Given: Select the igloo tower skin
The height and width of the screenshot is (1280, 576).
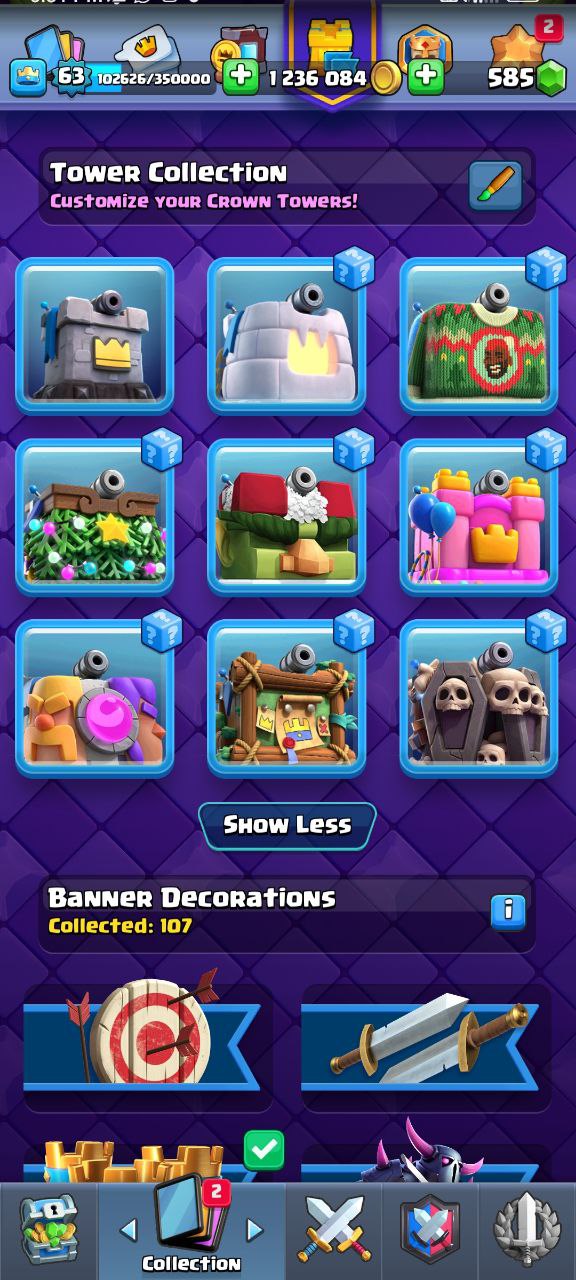Looking at the screenshot, I should [x=287, y=335].
